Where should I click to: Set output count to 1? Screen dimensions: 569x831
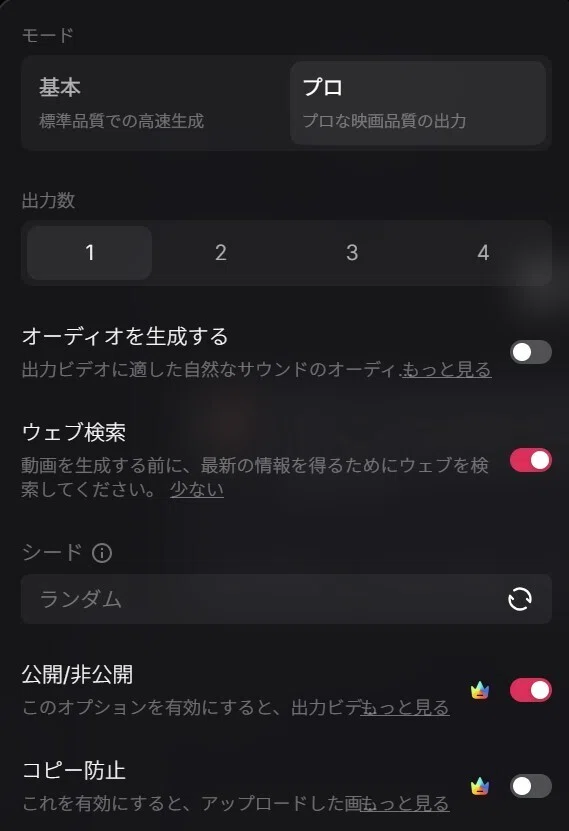(90, 253)
